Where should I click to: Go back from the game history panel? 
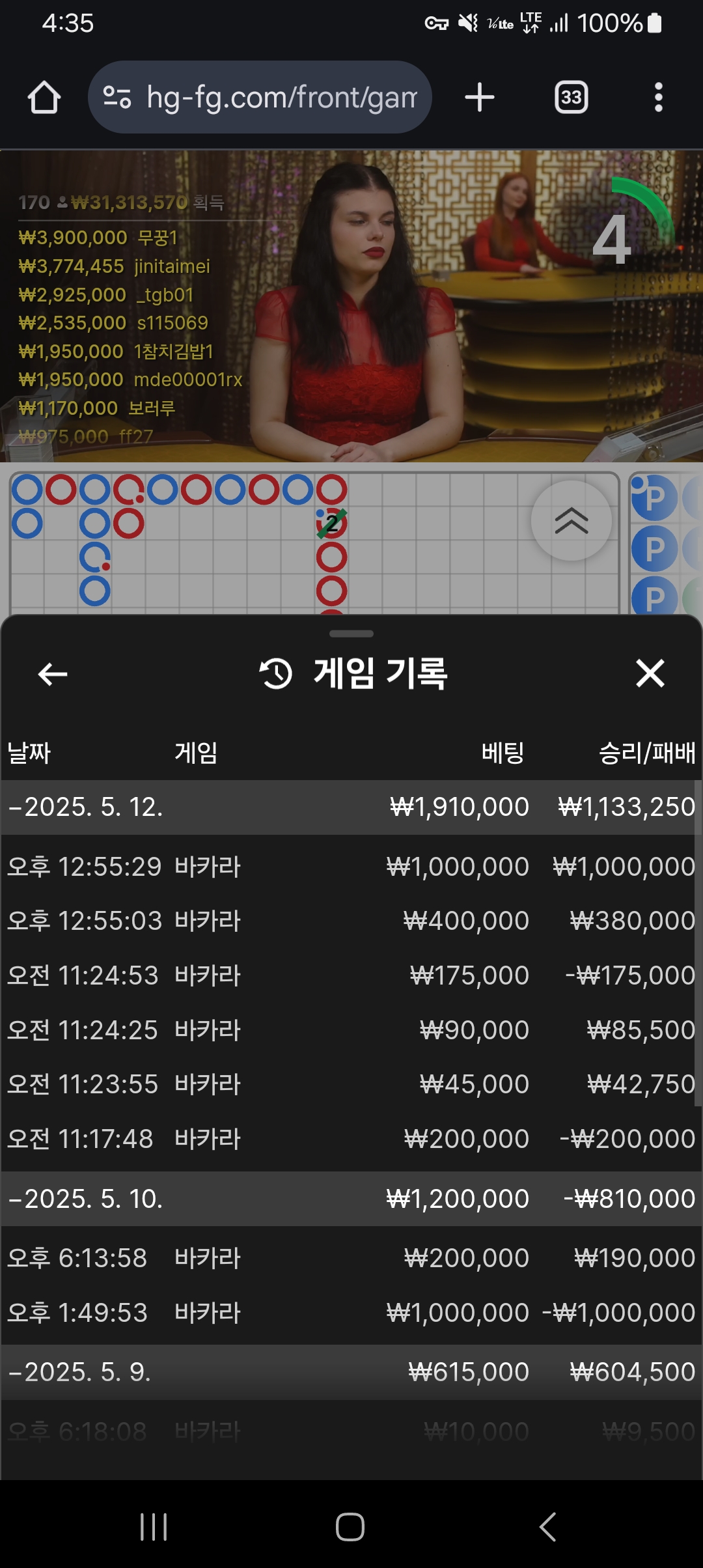53,674
